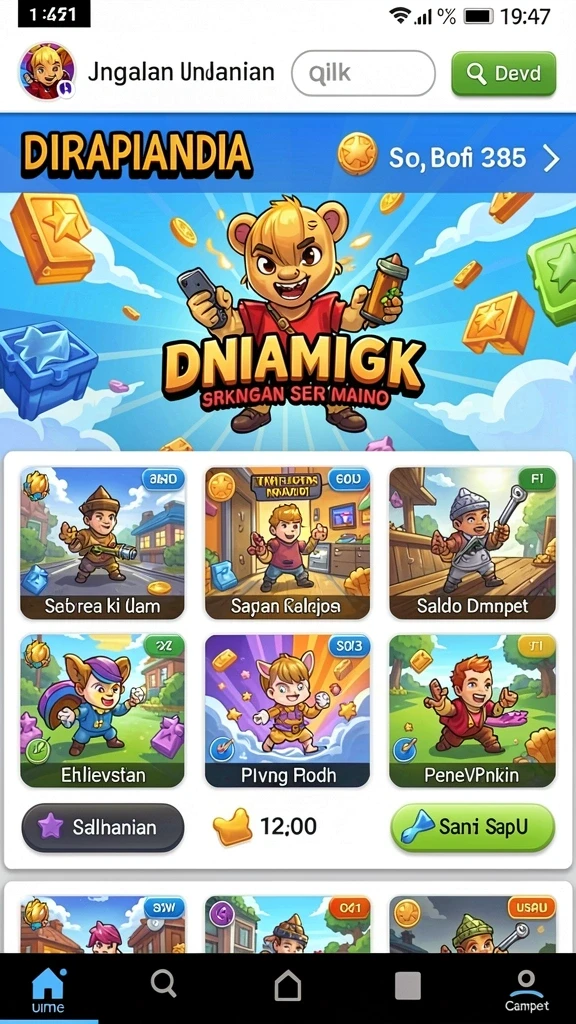This screenshot has width=576, height=1024.
Task: Open the Plvng Rodh game card
Action: coord(287,711)
